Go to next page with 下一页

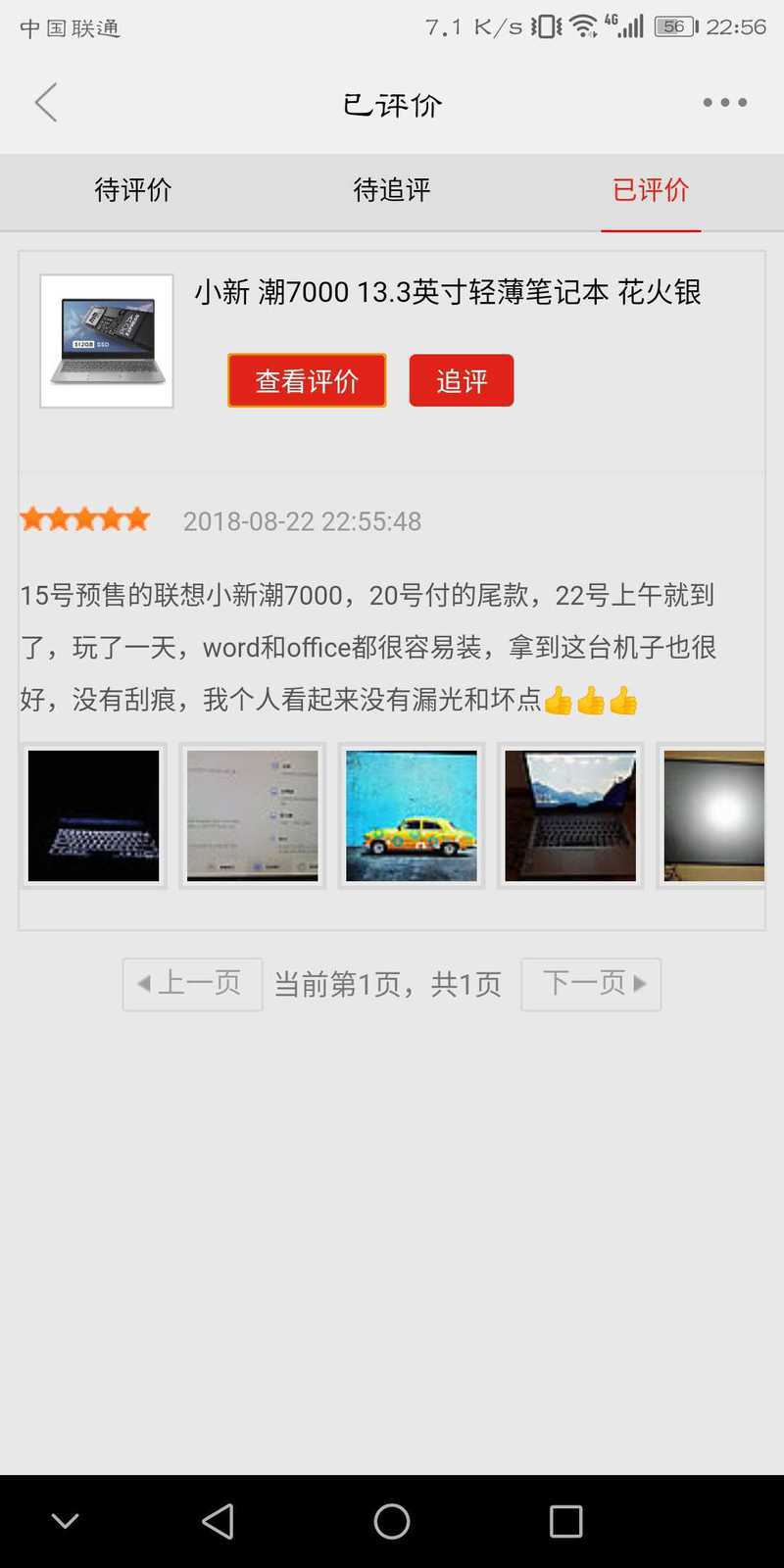(591, 983)
